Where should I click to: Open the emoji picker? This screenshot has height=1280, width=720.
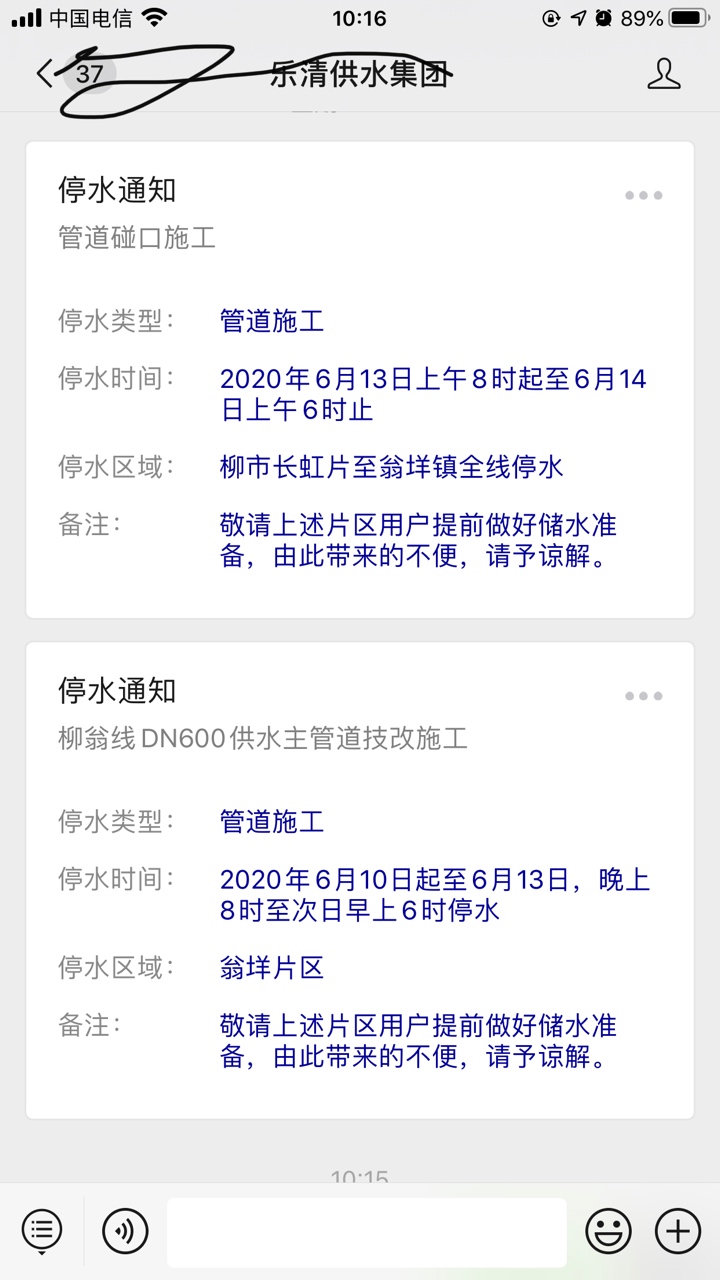[608, 1230]
